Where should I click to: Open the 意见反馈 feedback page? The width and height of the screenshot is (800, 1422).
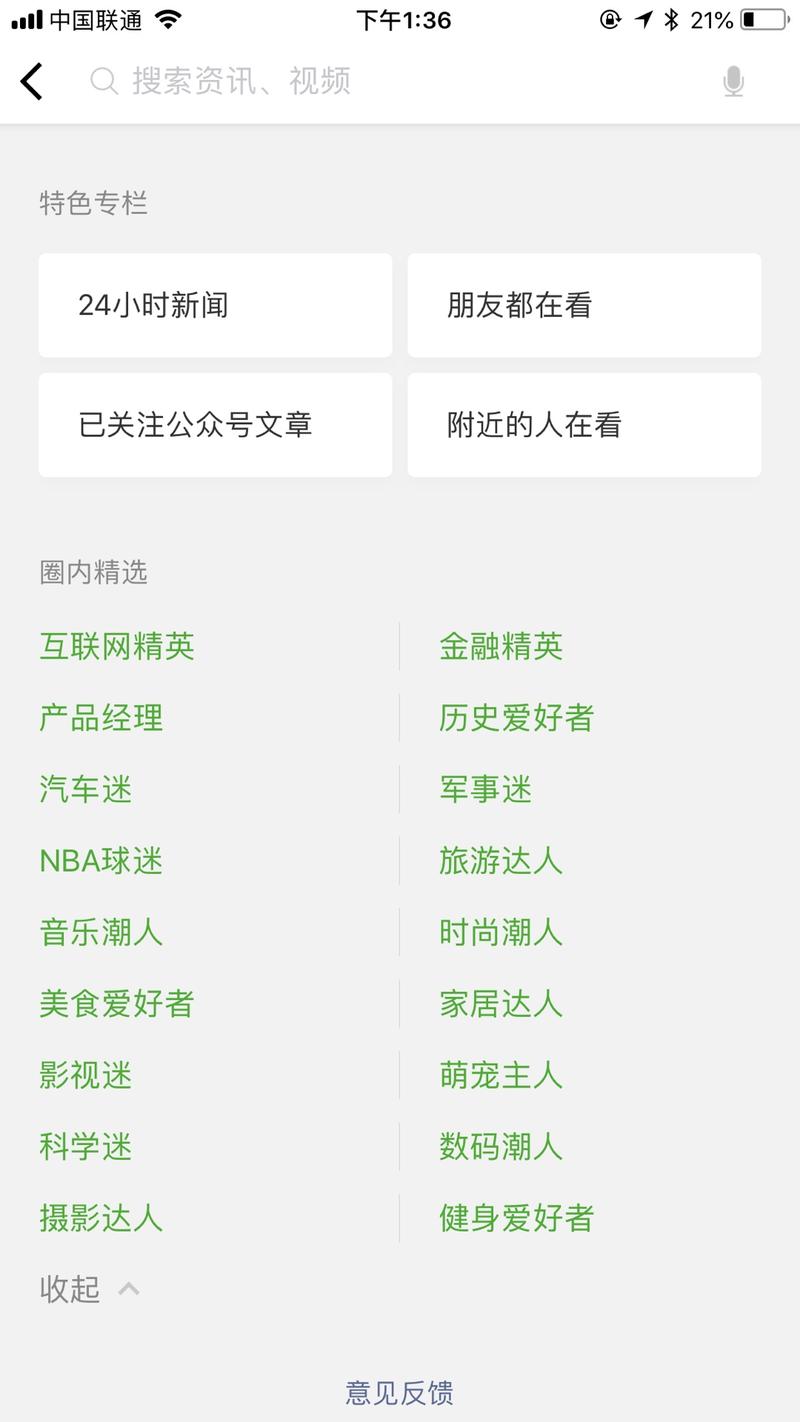tap(400, 1390)
